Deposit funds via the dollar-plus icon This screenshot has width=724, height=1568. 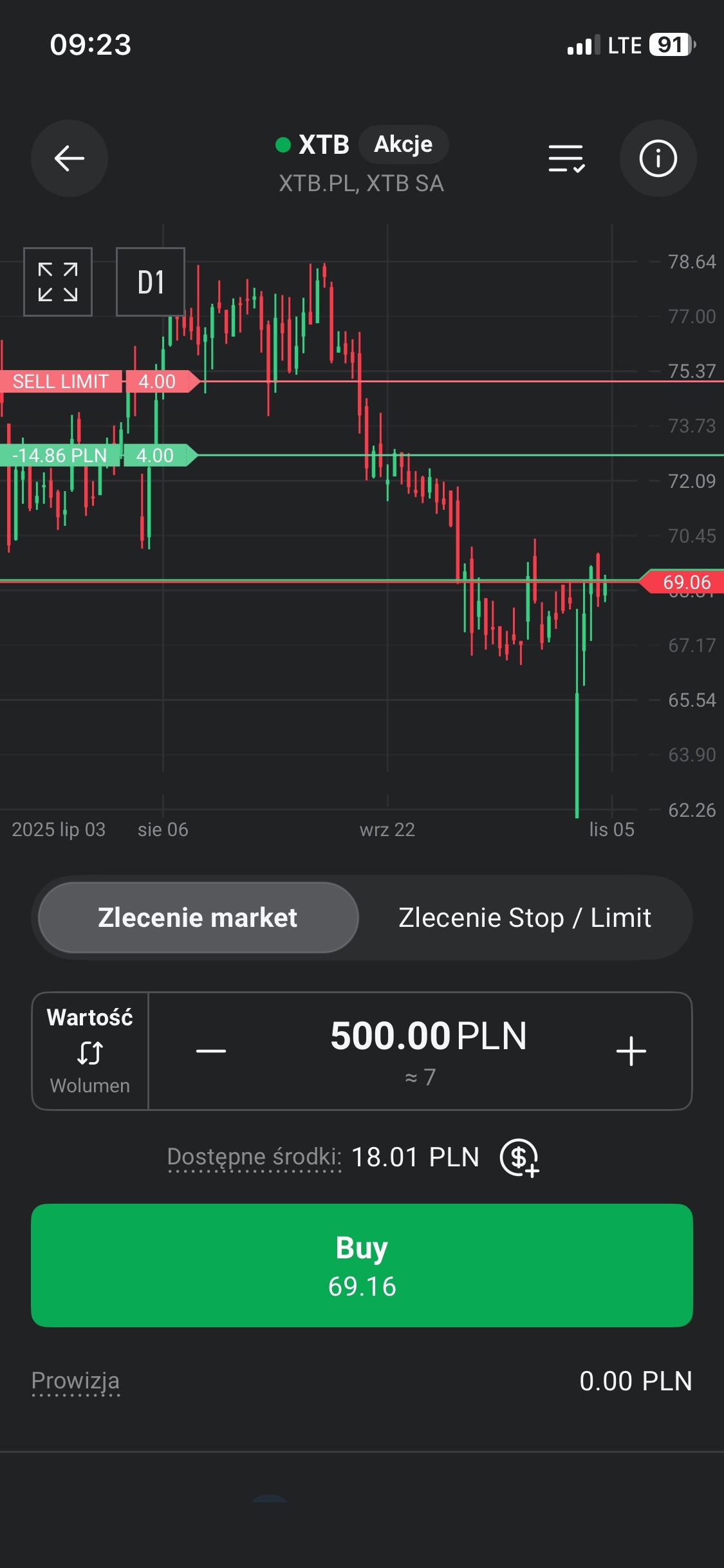pos(519,1157)
